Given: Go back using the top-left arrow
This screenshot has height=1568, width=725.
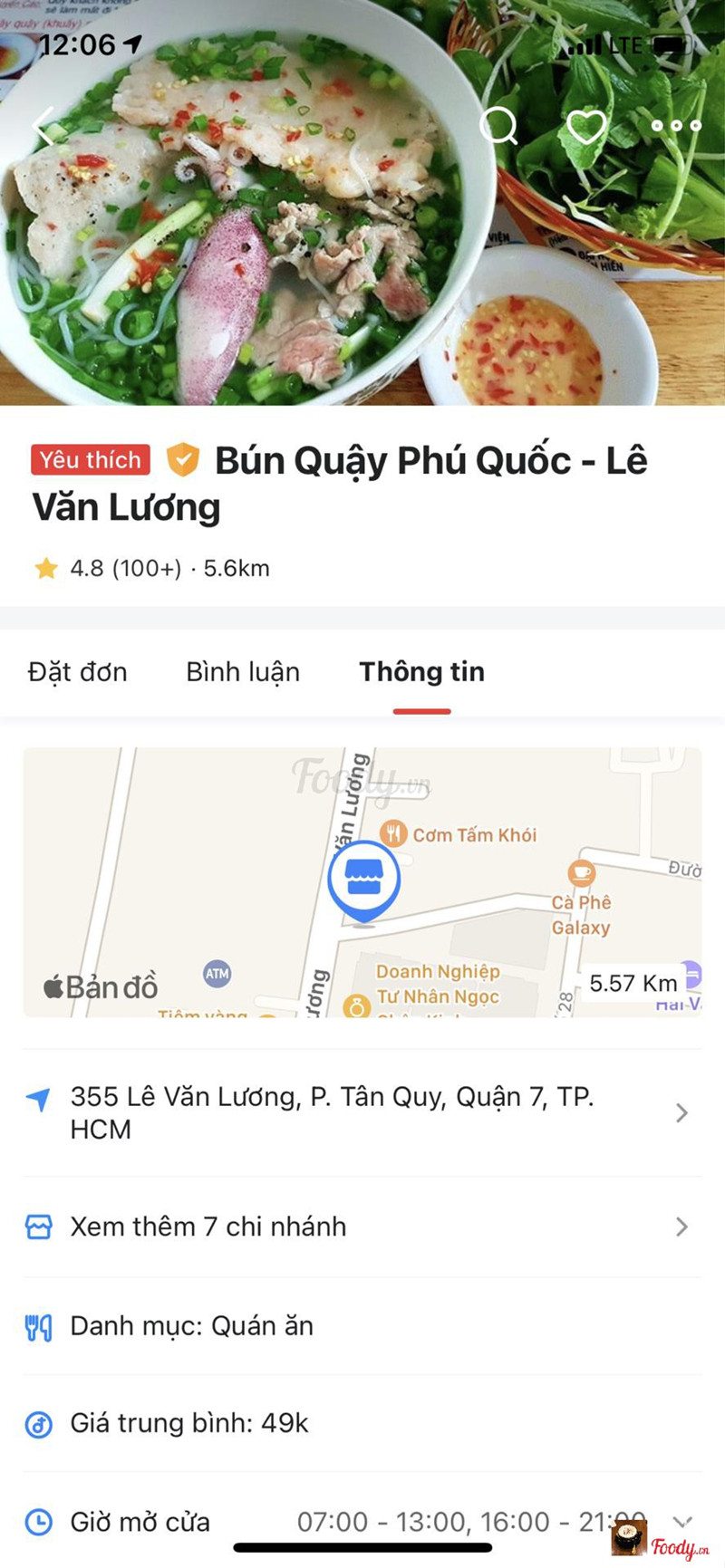Looking at the screenshot, I should click(x=43, y=126).
